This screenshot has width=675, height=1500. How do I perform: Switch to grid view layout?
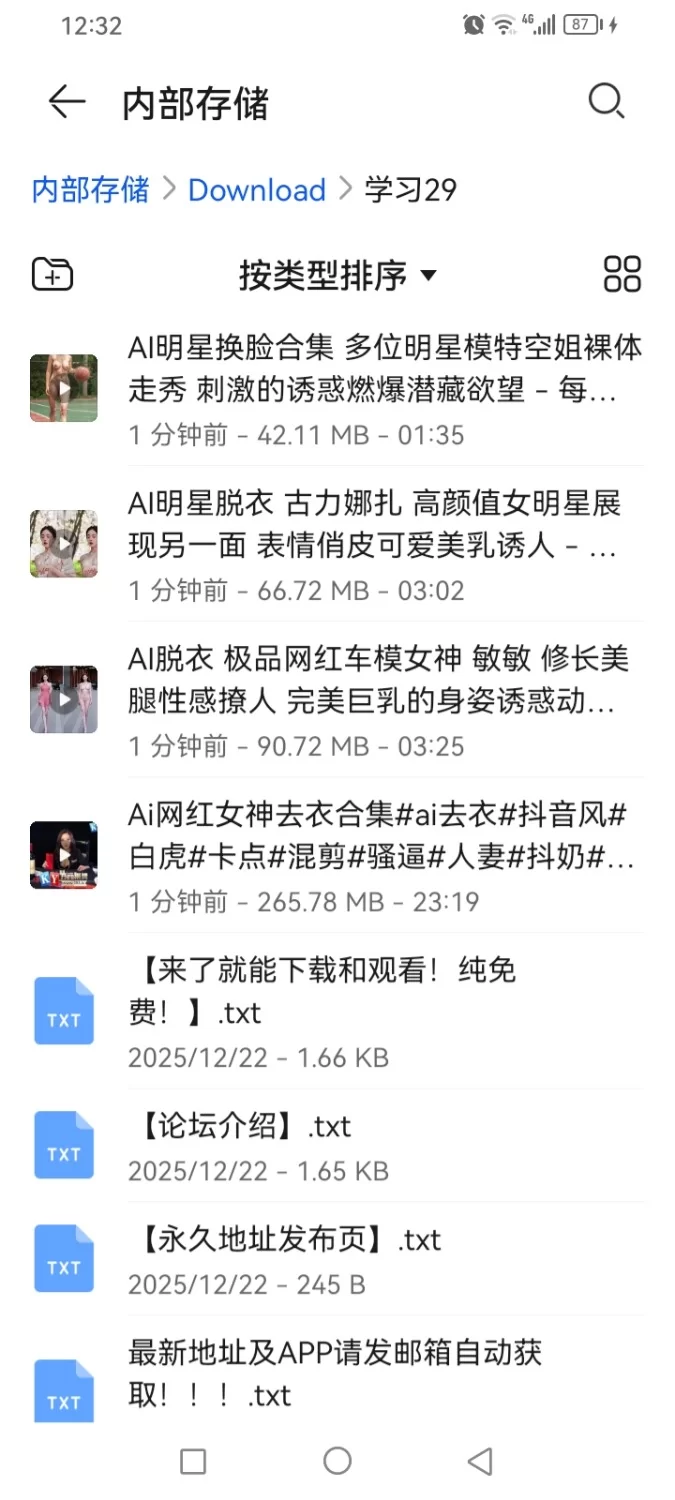click(x=622, y=274)
